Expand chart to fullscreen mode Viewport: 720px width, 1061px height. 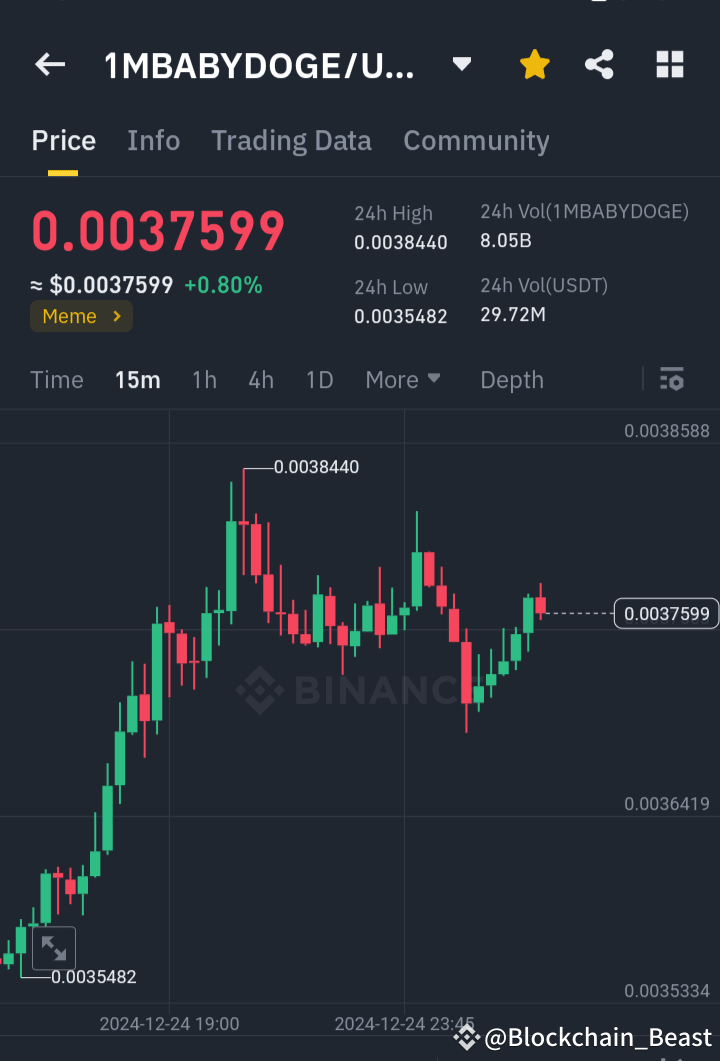click(54, 948)
